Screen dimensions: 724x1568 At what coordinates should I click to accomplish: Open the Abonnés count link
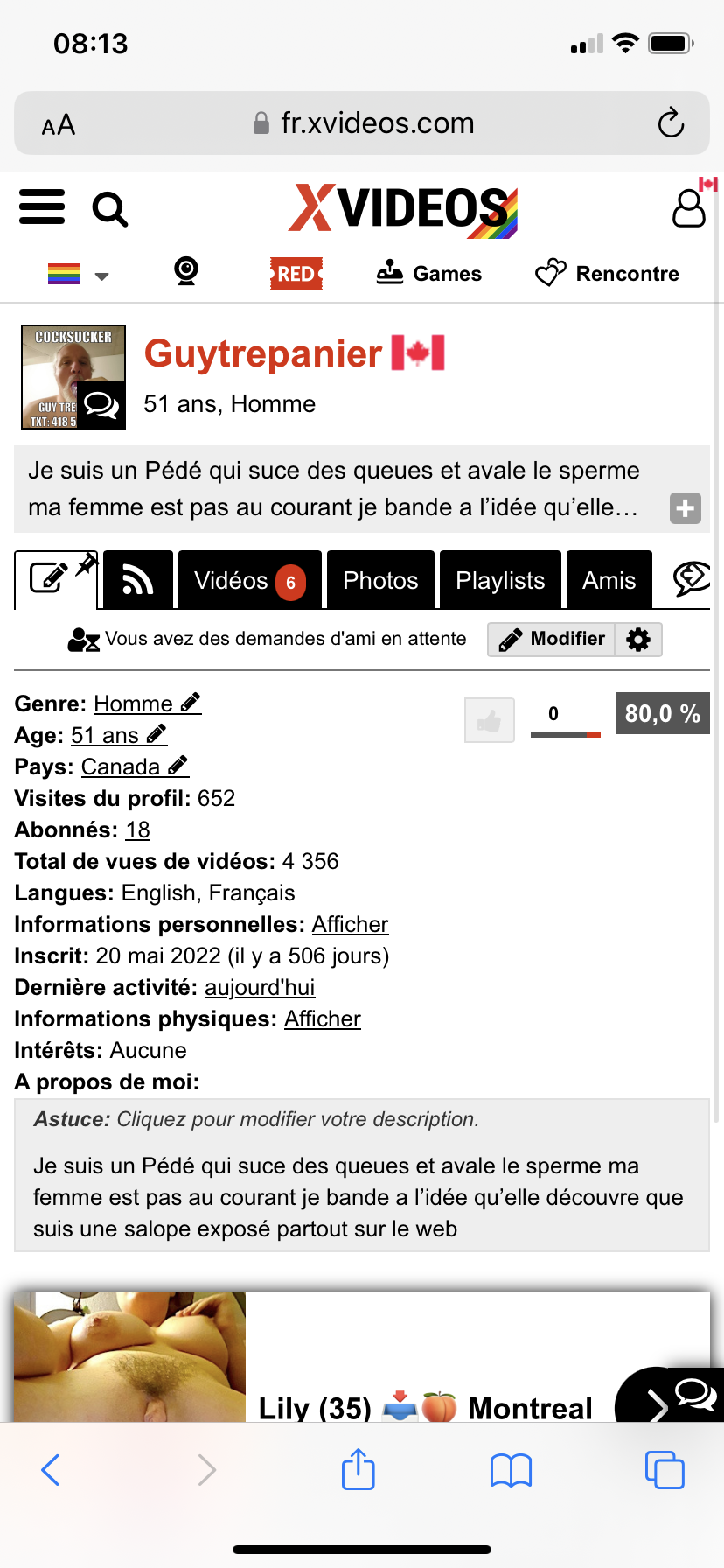(137, 829)
